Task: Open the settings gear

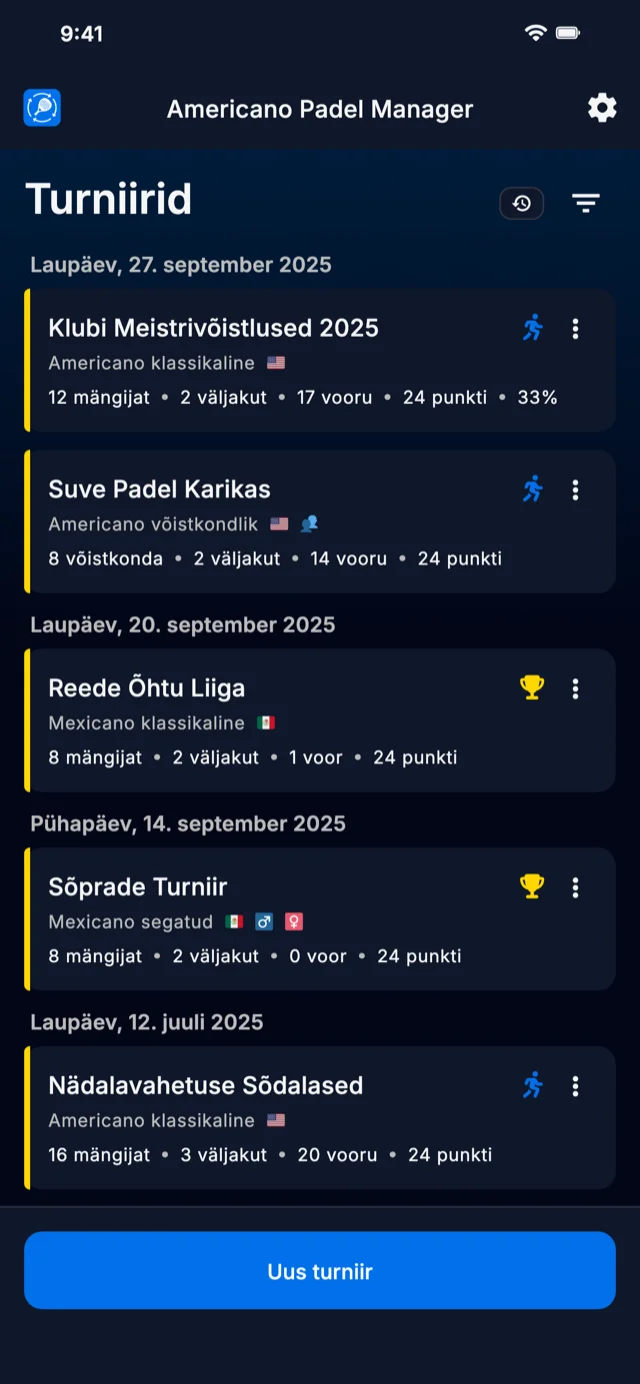Action: point(602,108)
